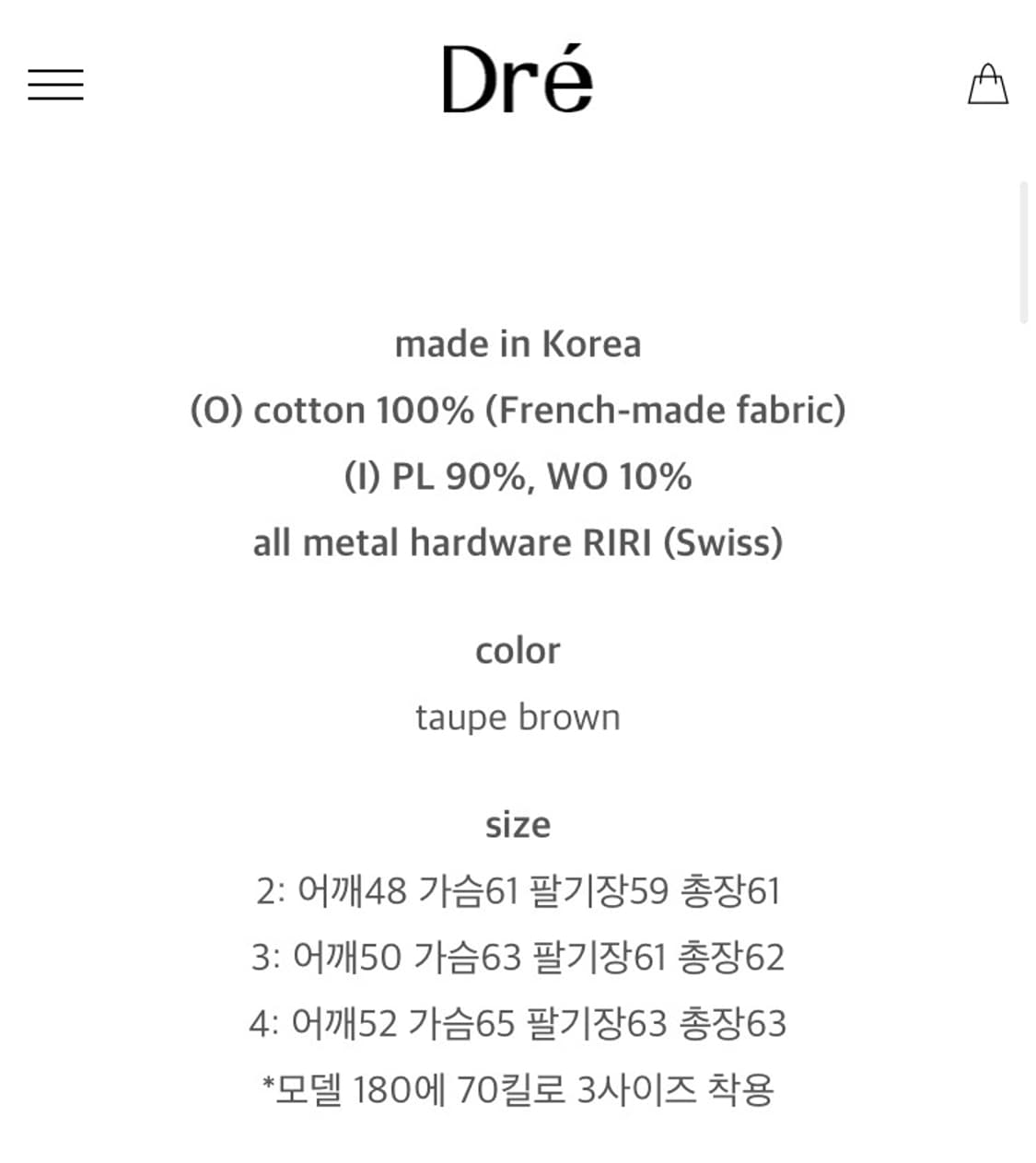Click the '(I) PL 90%, WO 10%' line
This screenshot has width=1036, height=1163.
[x=518, y=477]
